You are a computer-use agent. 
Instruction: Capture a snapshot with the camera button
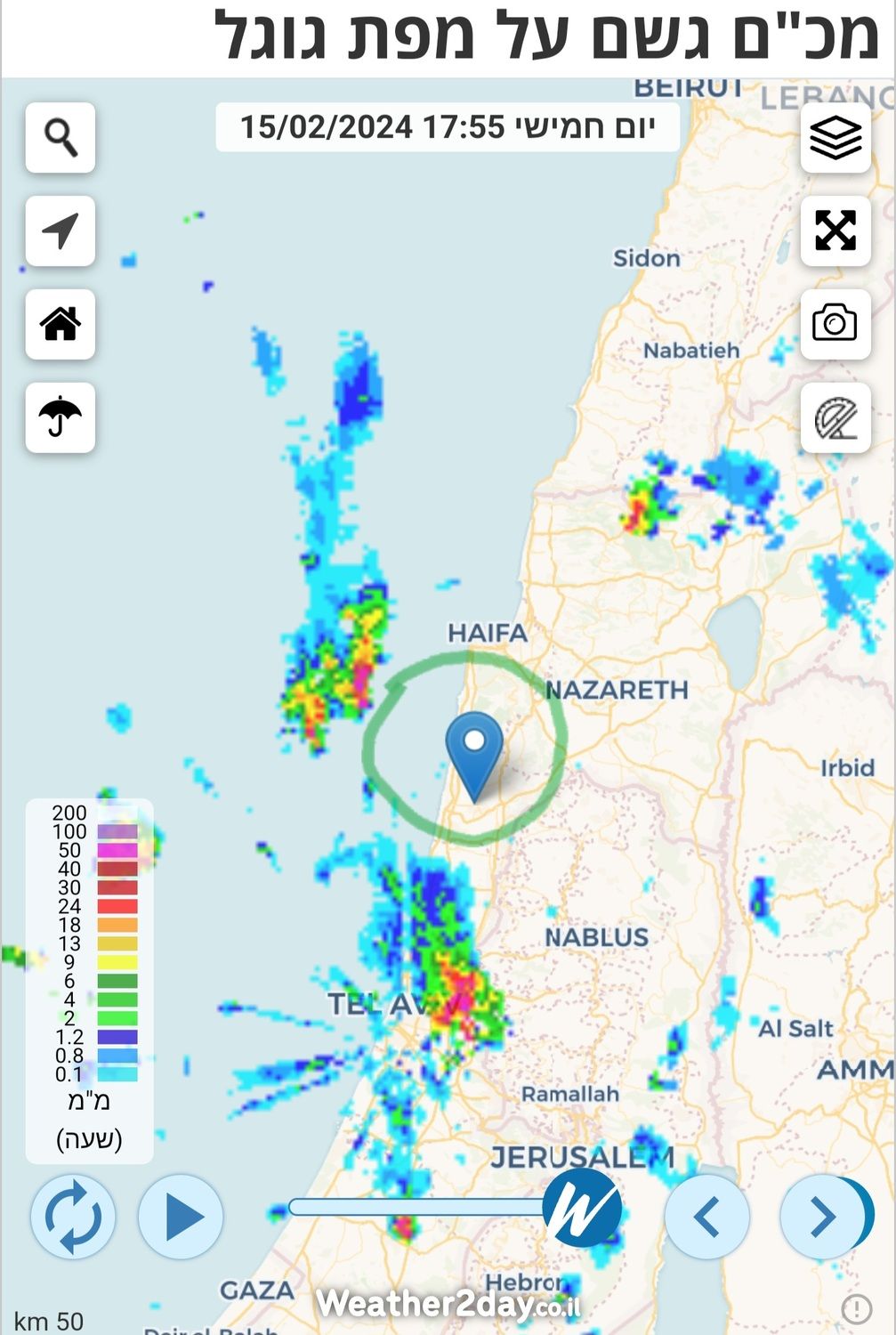pyautogui.click(x=835, y=324)
